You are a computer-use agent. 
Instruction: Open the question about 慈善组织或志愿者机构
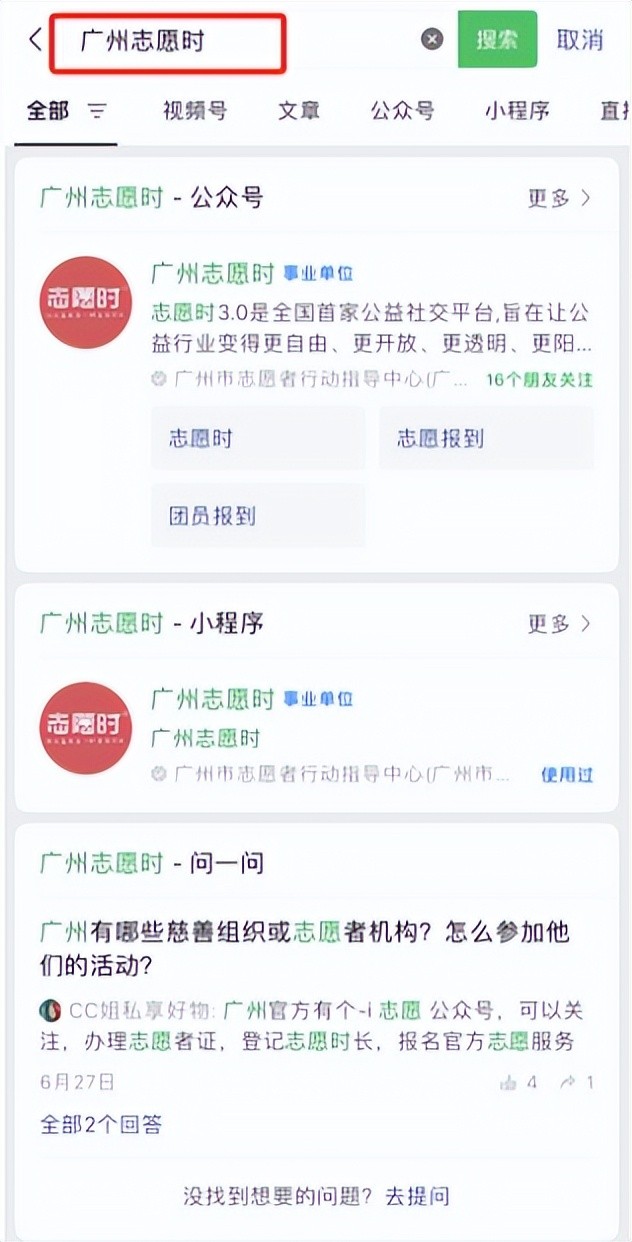click(304, 950)
